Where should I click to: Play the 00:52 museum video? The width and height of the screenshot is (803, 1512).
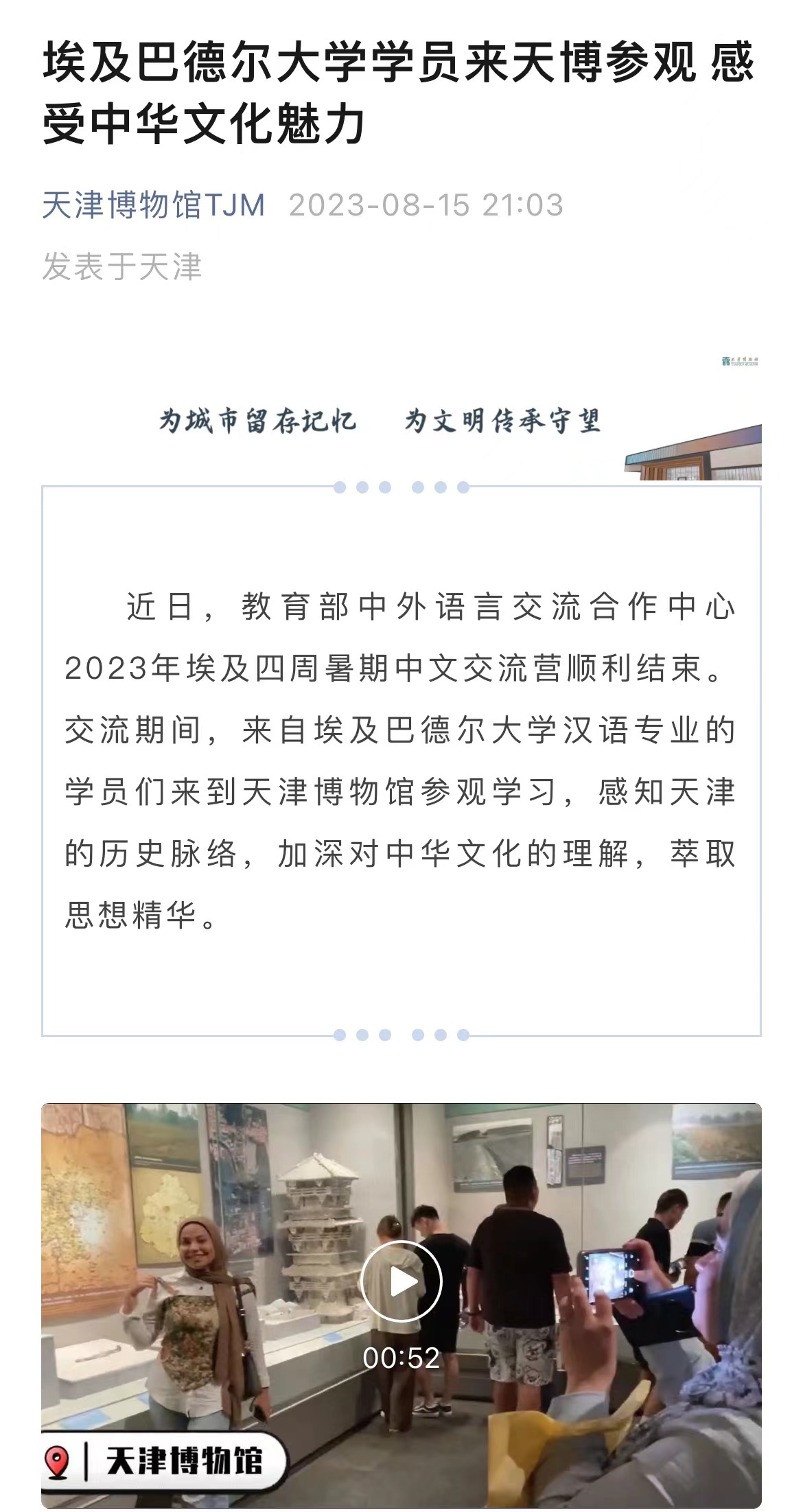[401, 1281]
